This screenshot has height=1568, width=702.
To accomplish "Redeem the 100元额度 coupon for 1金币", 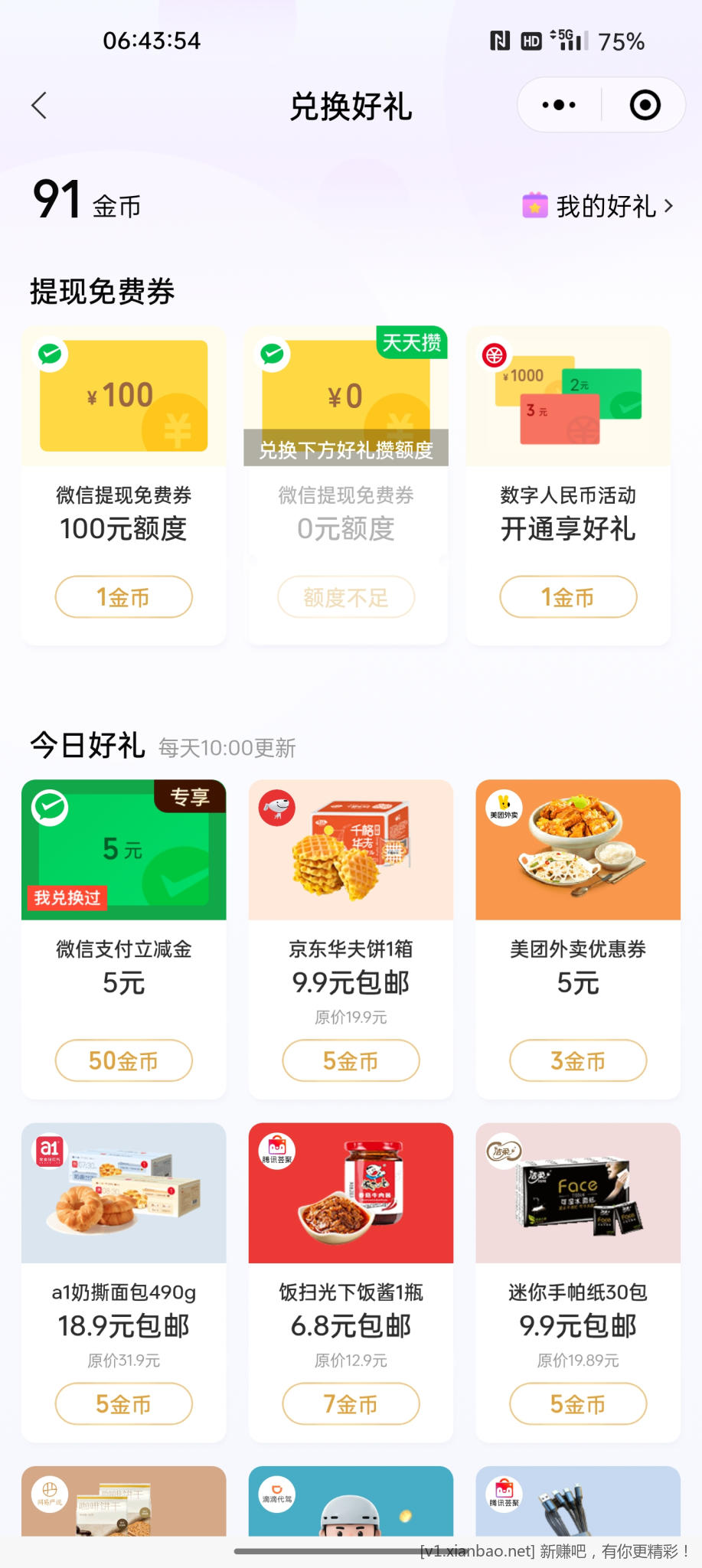I will (123, 596).
